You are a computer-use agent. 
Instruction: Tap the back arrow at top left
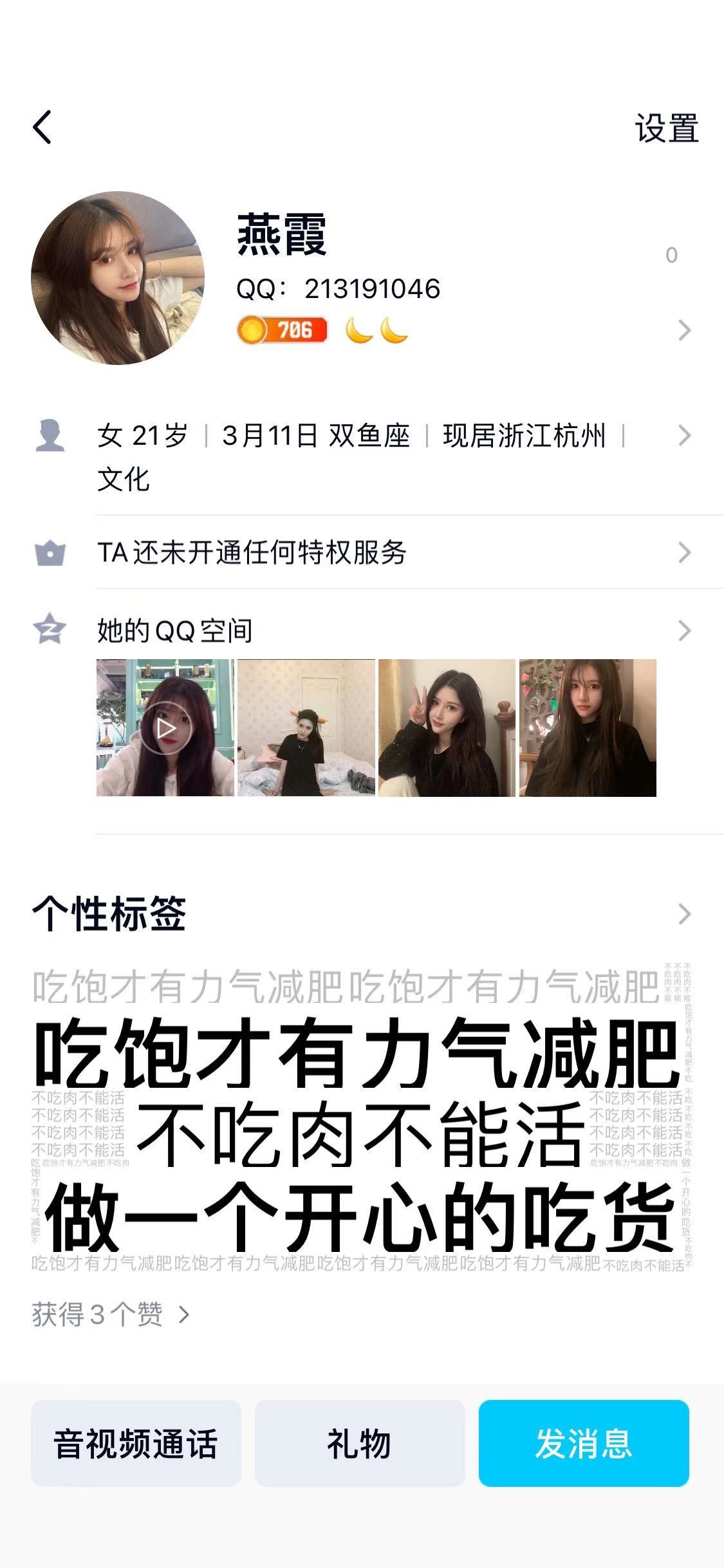(x=42, y=127)
